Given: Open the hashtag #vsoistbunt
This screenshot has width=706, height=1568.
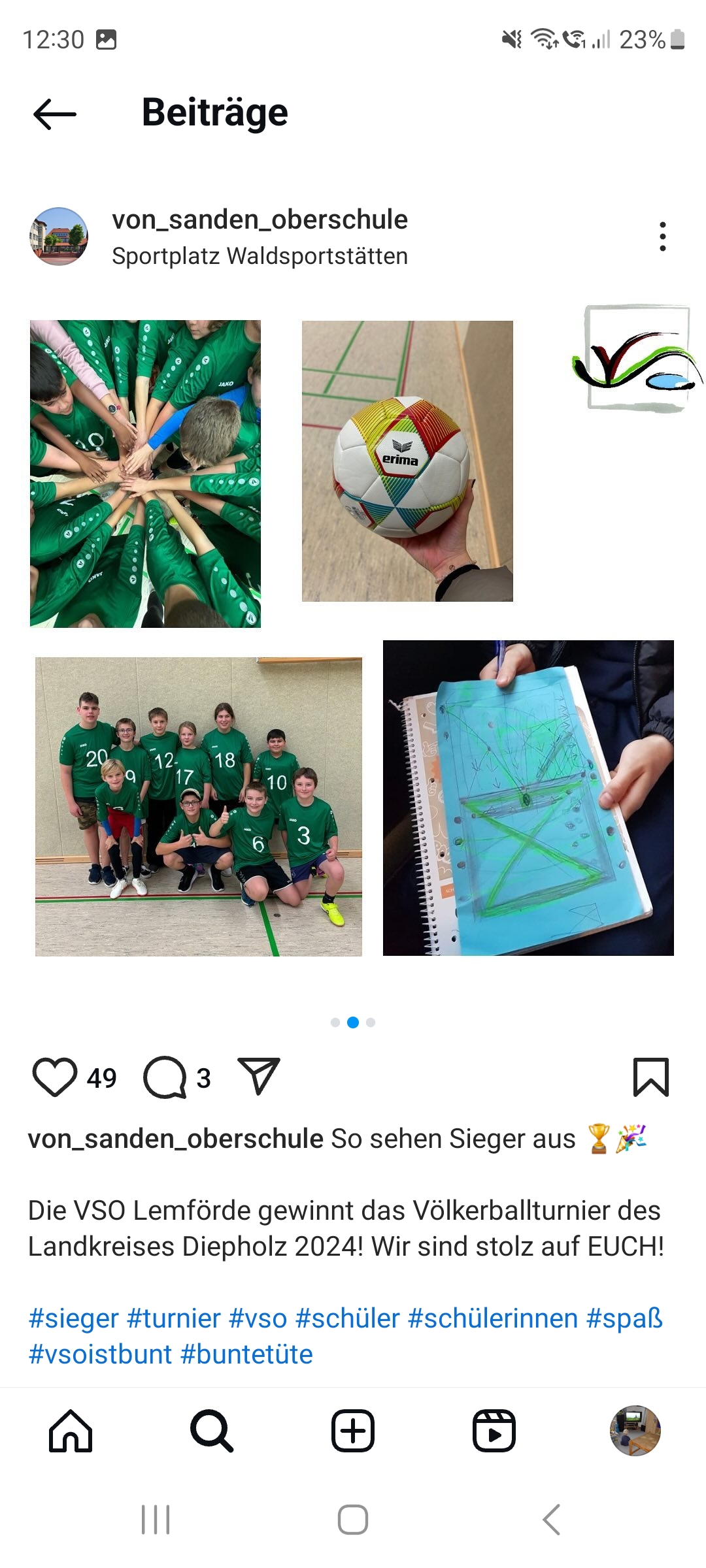Looking at the screenshot, I should 100,1354.
